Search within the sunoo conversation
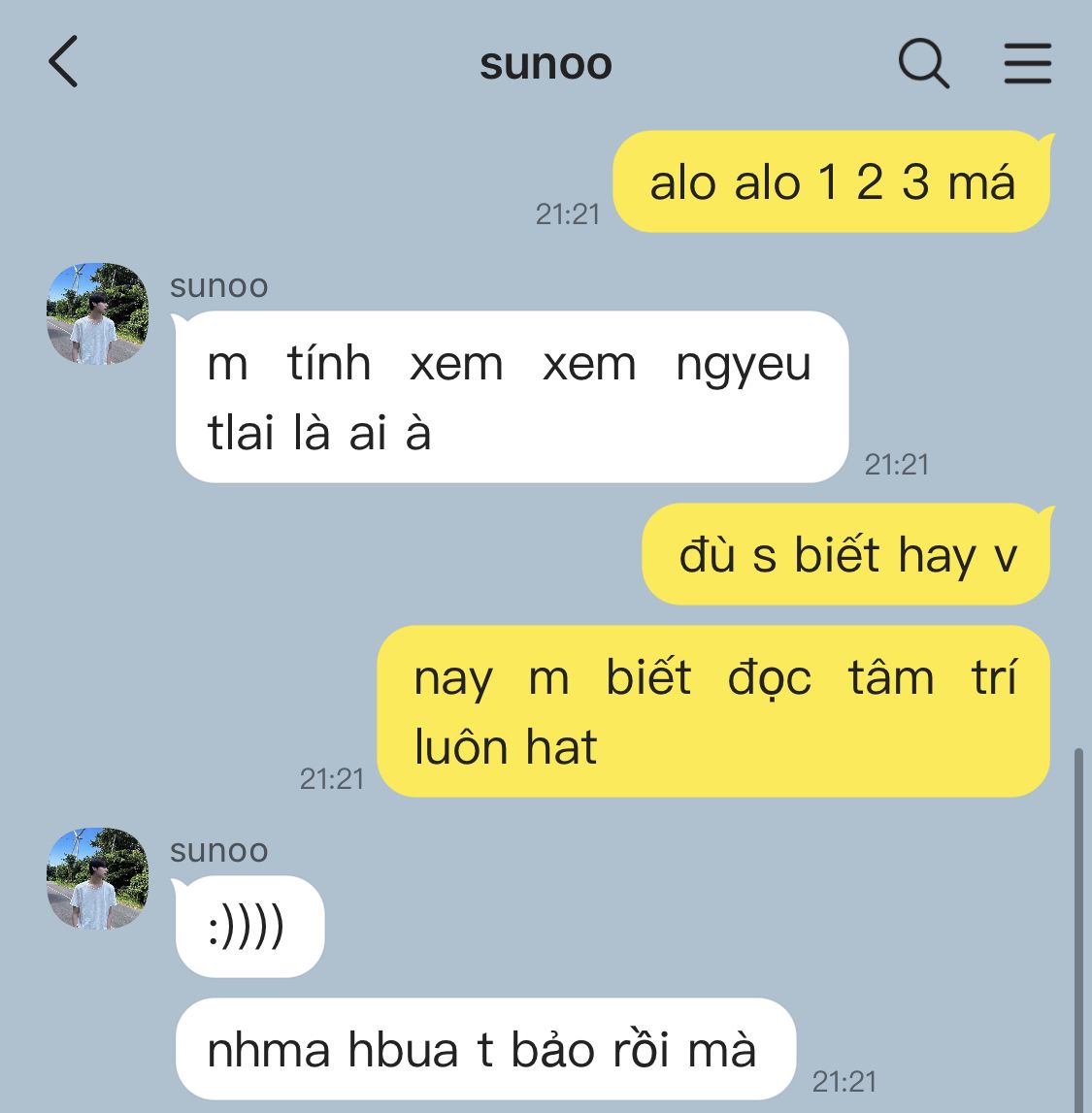 pos(922,64)
